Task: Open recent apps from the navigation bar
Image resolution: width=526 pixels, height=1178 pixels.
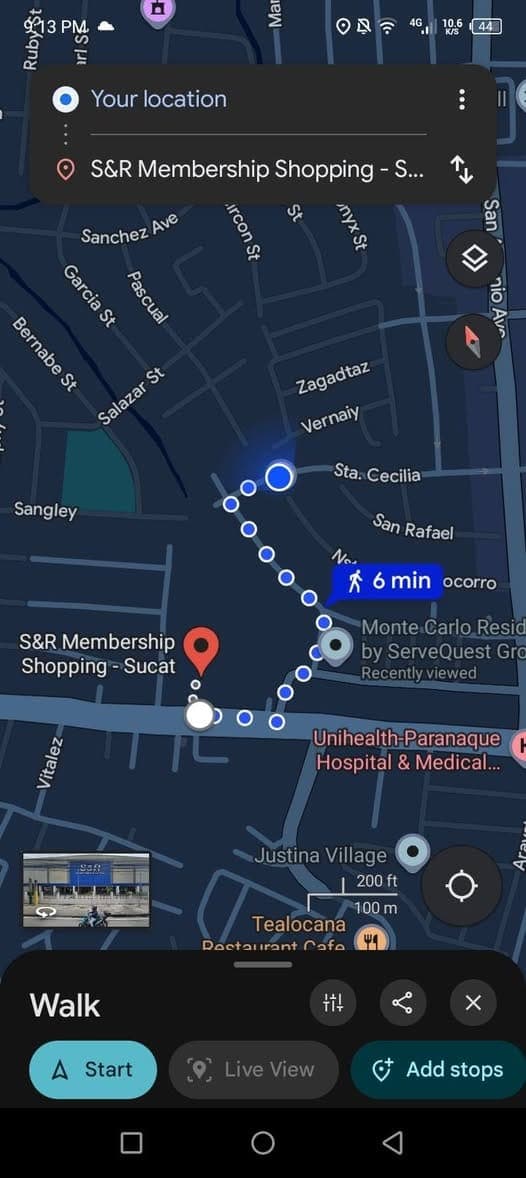Action: pos(132,1143)
